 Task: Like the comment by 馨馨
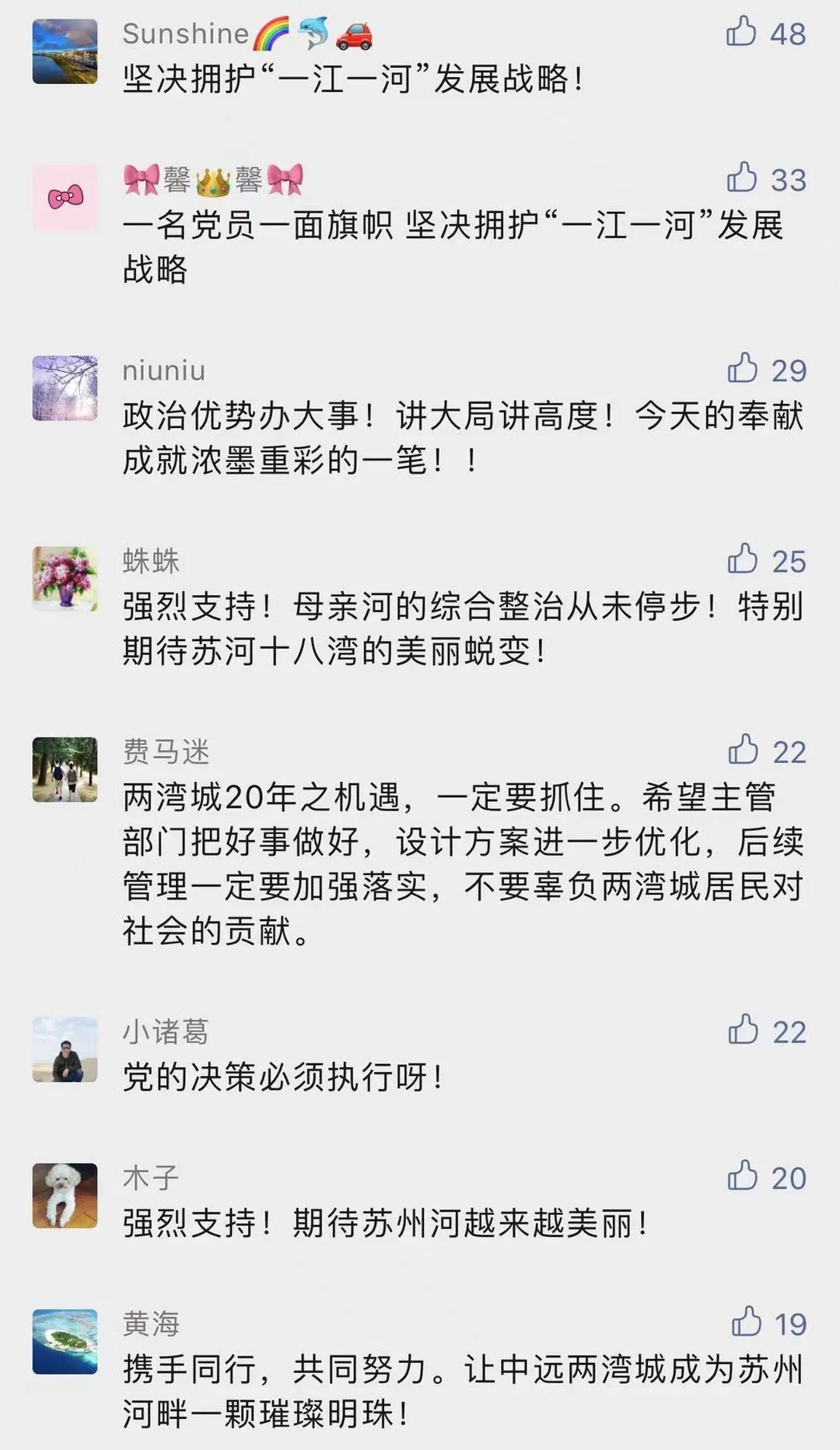pyautogui.click(x=742, y=177)
